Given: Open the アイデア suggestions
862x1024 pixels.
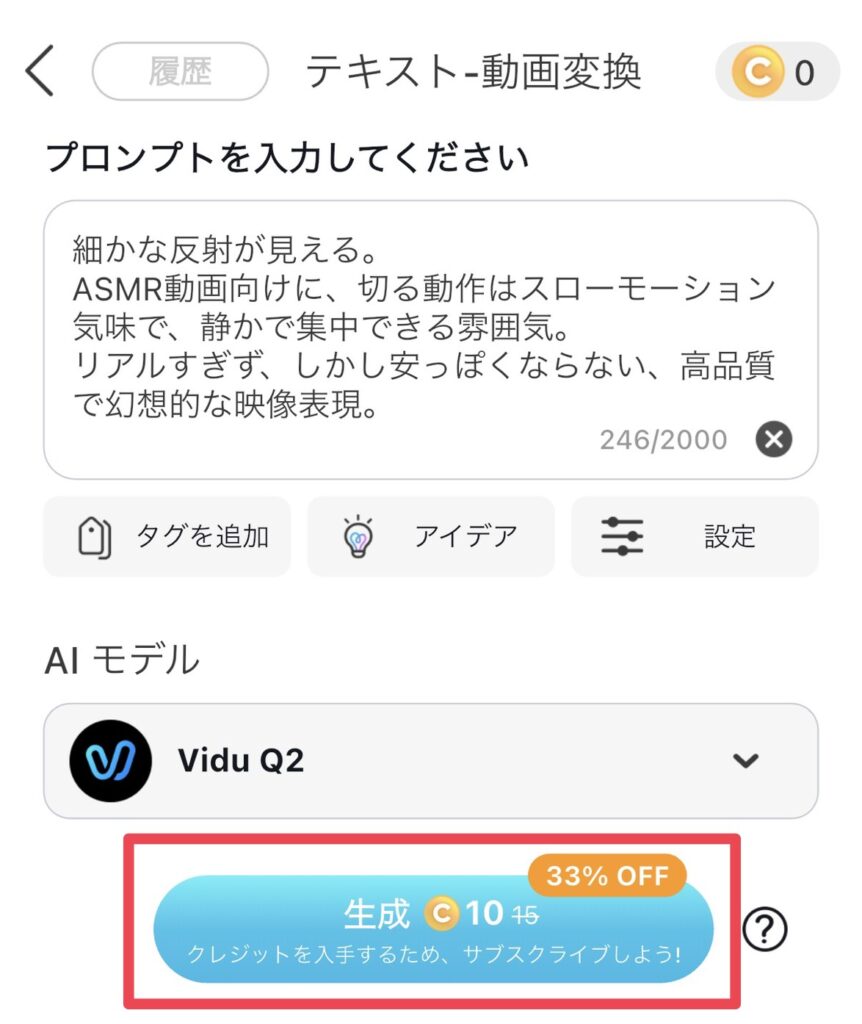Looking at the screenshot, I should pos(430,537).
